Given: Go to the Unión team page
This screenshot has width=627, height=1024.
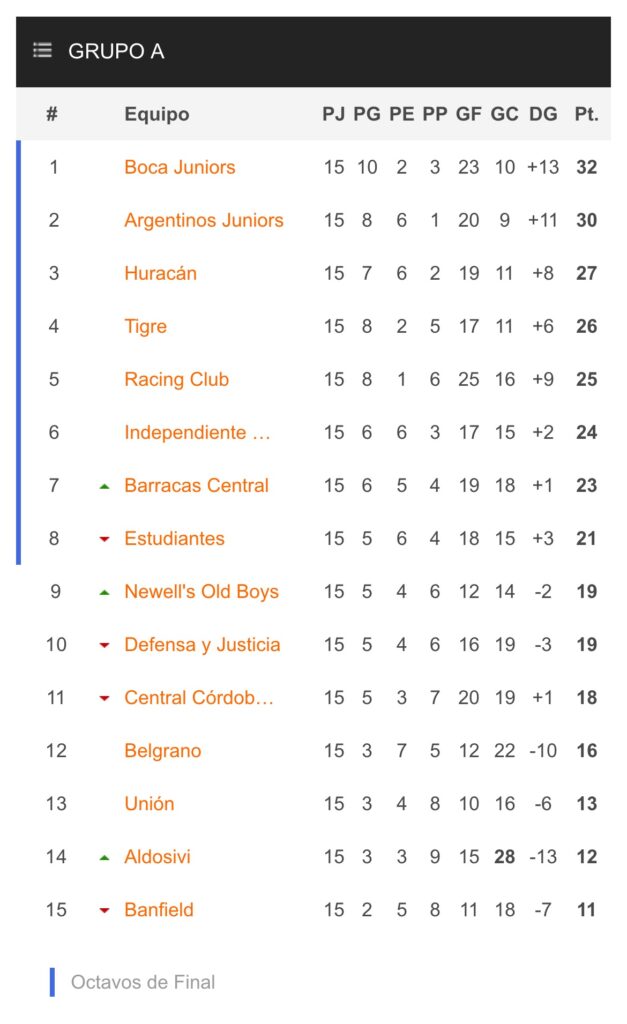Looking at the screenshot, I should click(149, 803).
